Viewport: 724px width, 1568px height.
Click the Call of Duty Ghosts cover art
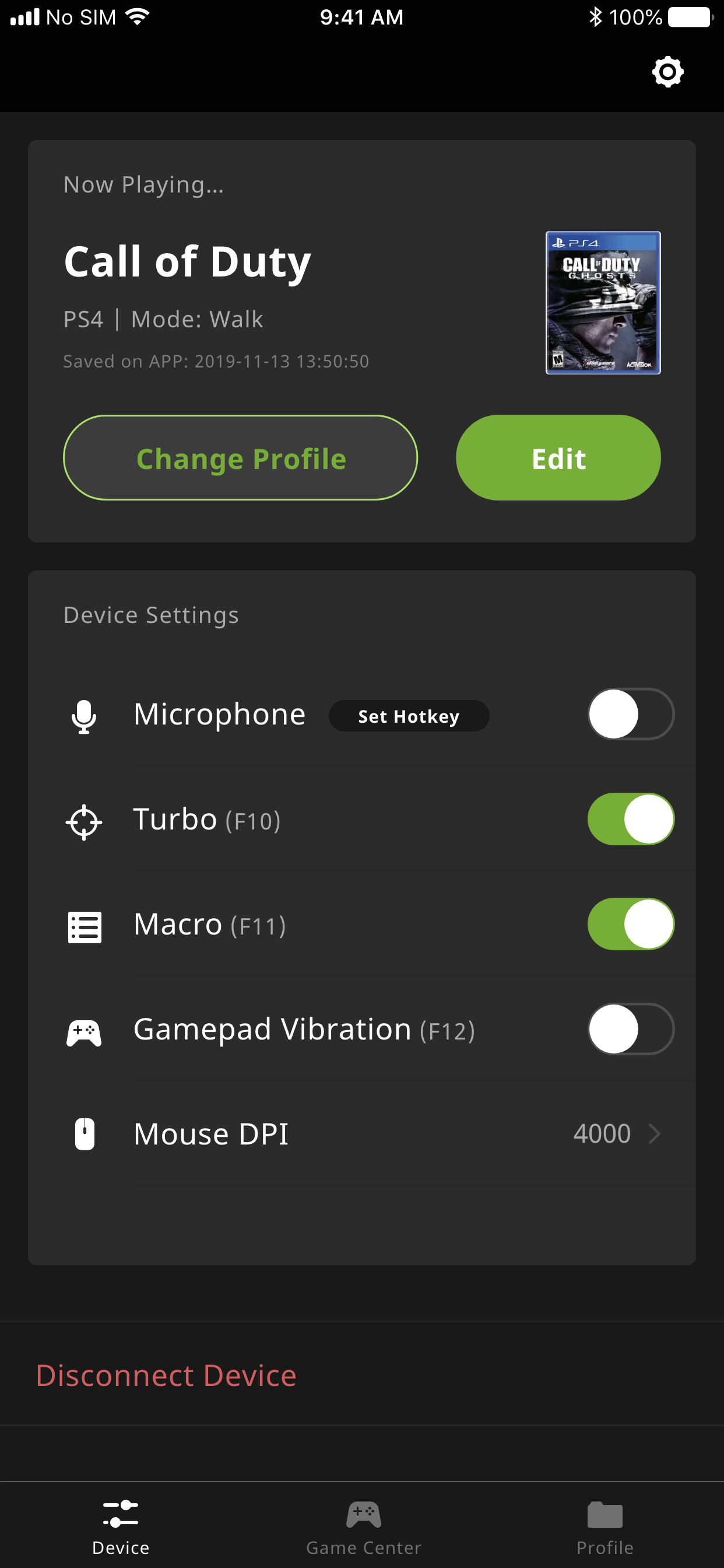603,303
